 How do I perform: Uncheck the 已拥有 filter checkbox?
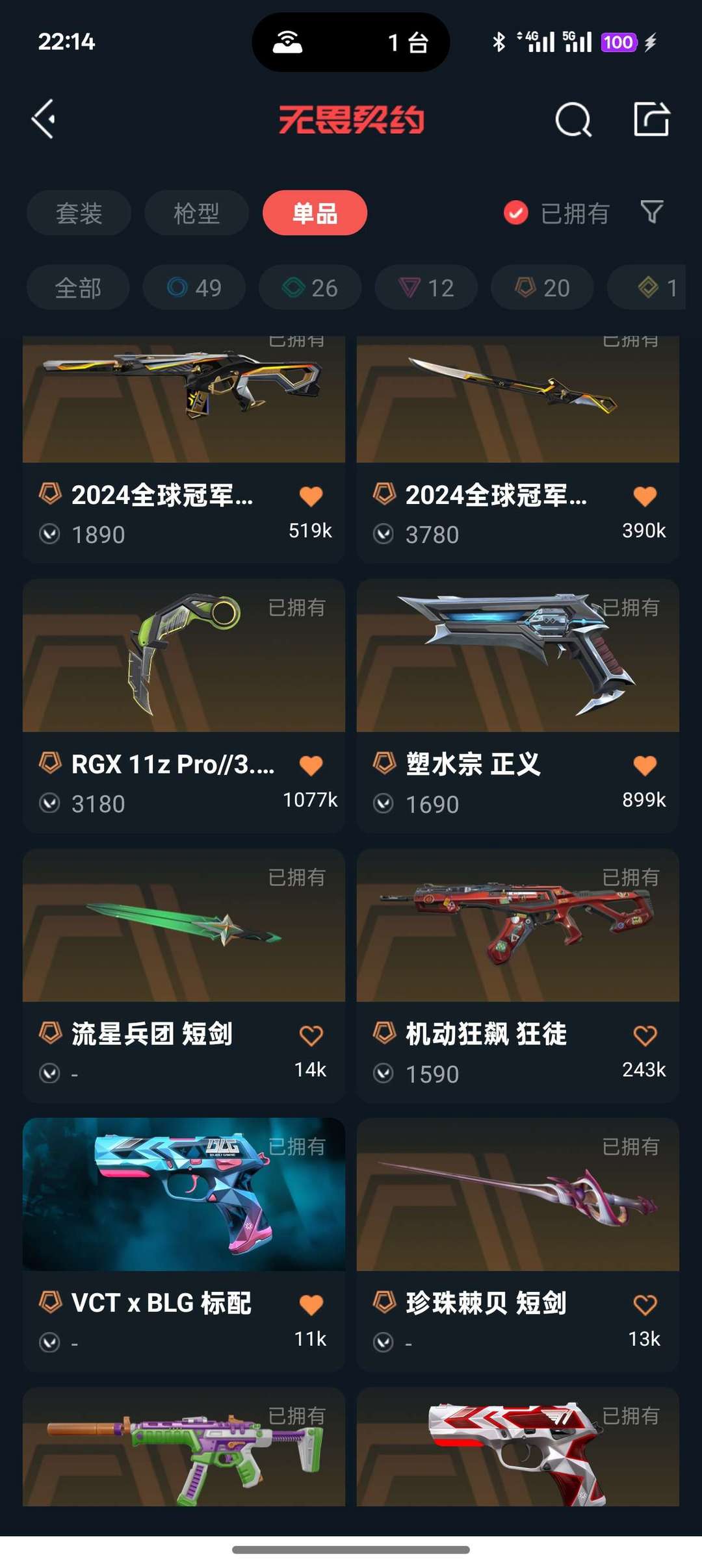click(x=516, y=213)
